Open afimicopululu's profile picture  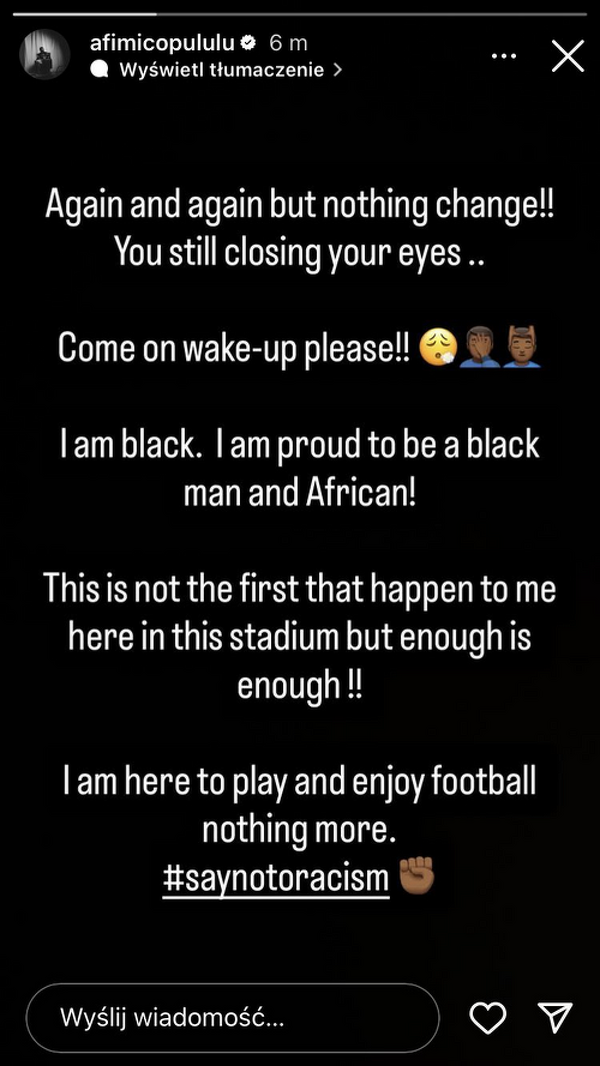[46, 56]
